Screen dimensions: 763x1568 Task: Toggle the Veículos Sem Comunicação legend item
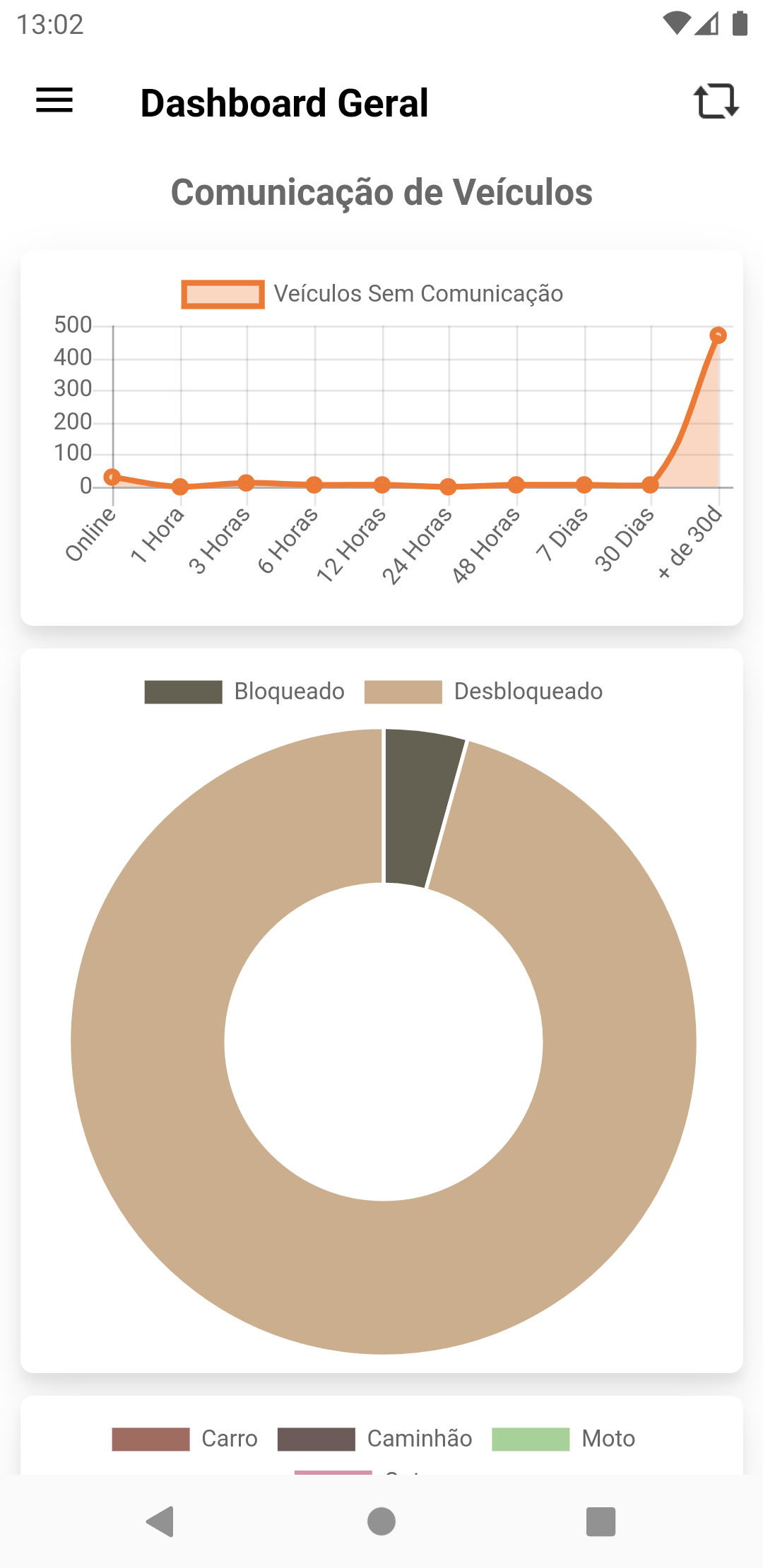[372, 294]
